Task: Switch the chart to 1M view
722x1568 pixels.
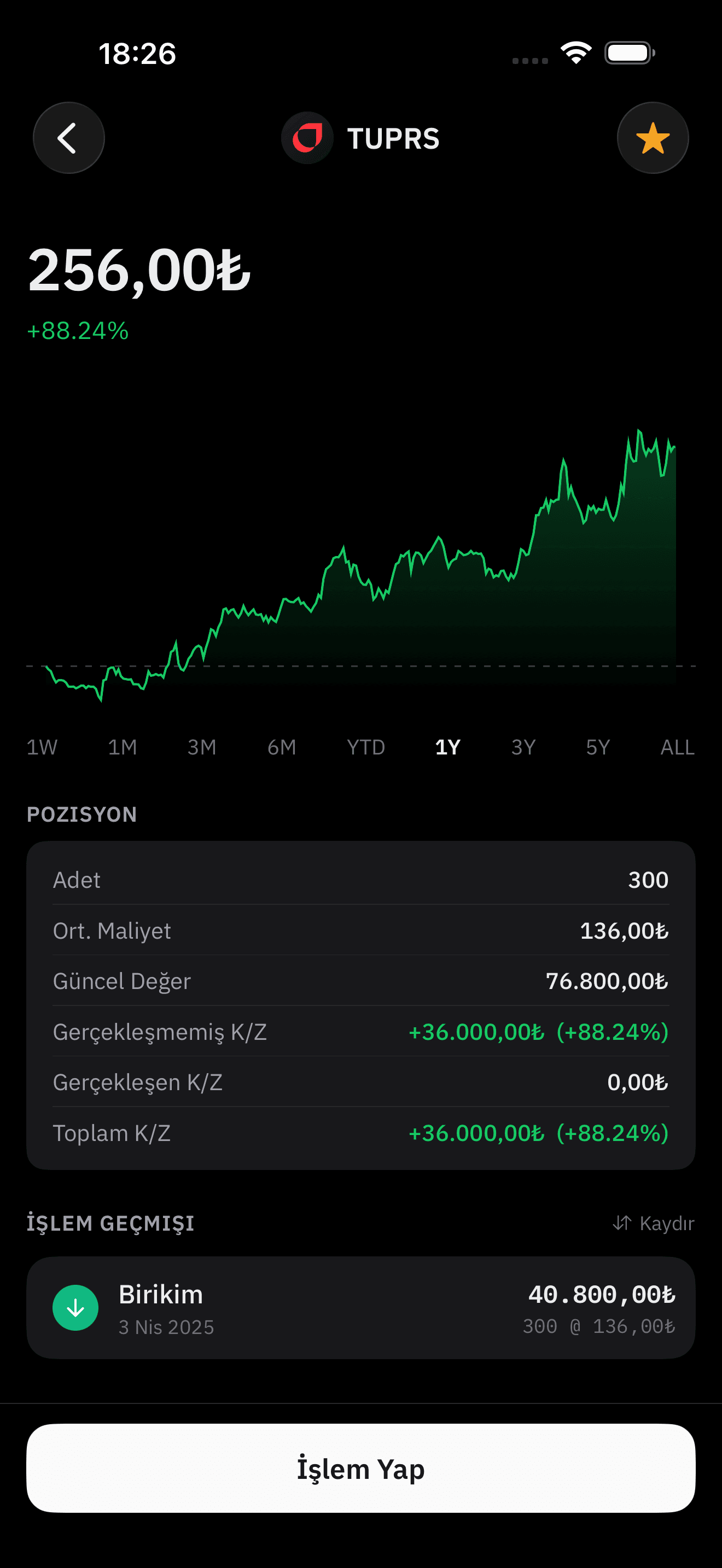Action: click(x=123, y=747)
